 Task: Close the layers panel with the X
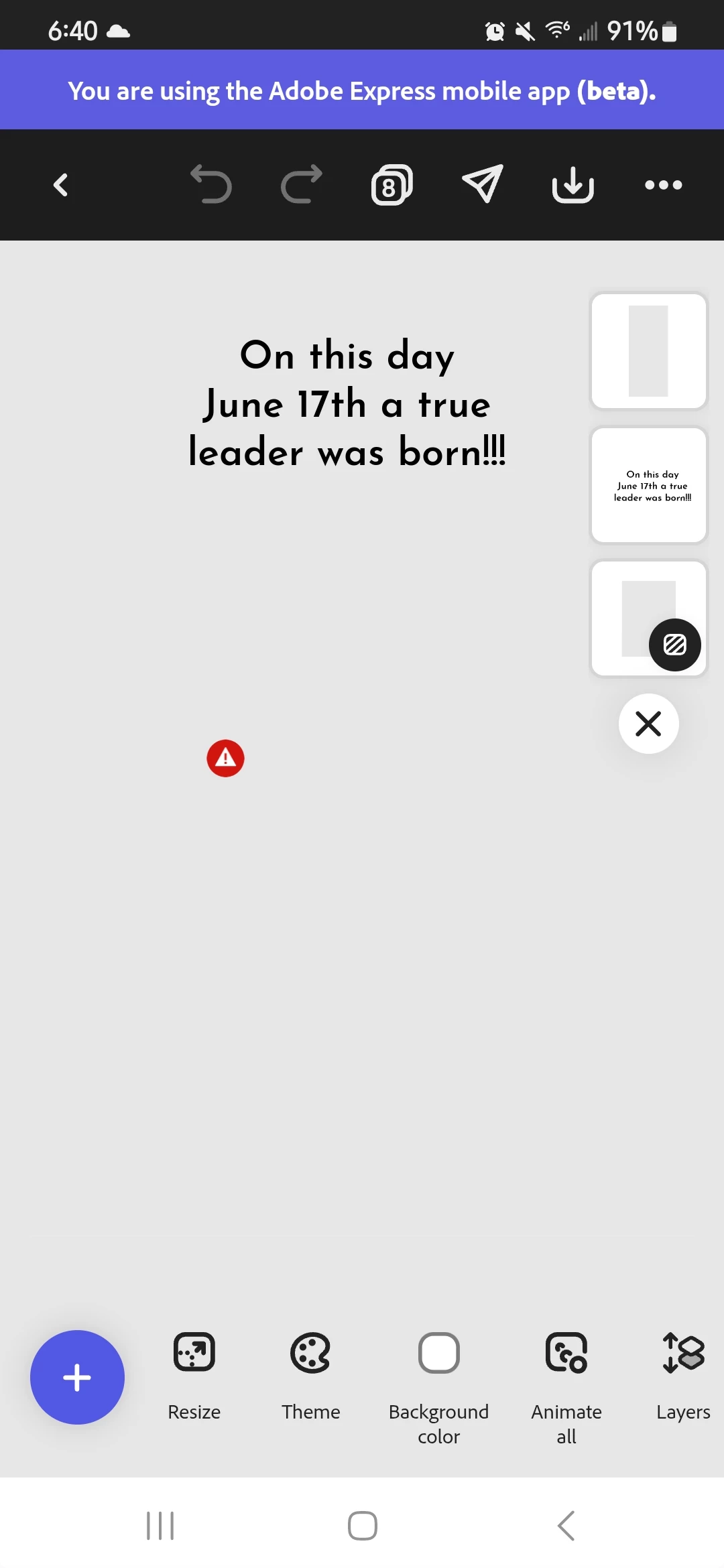(648, 724)
